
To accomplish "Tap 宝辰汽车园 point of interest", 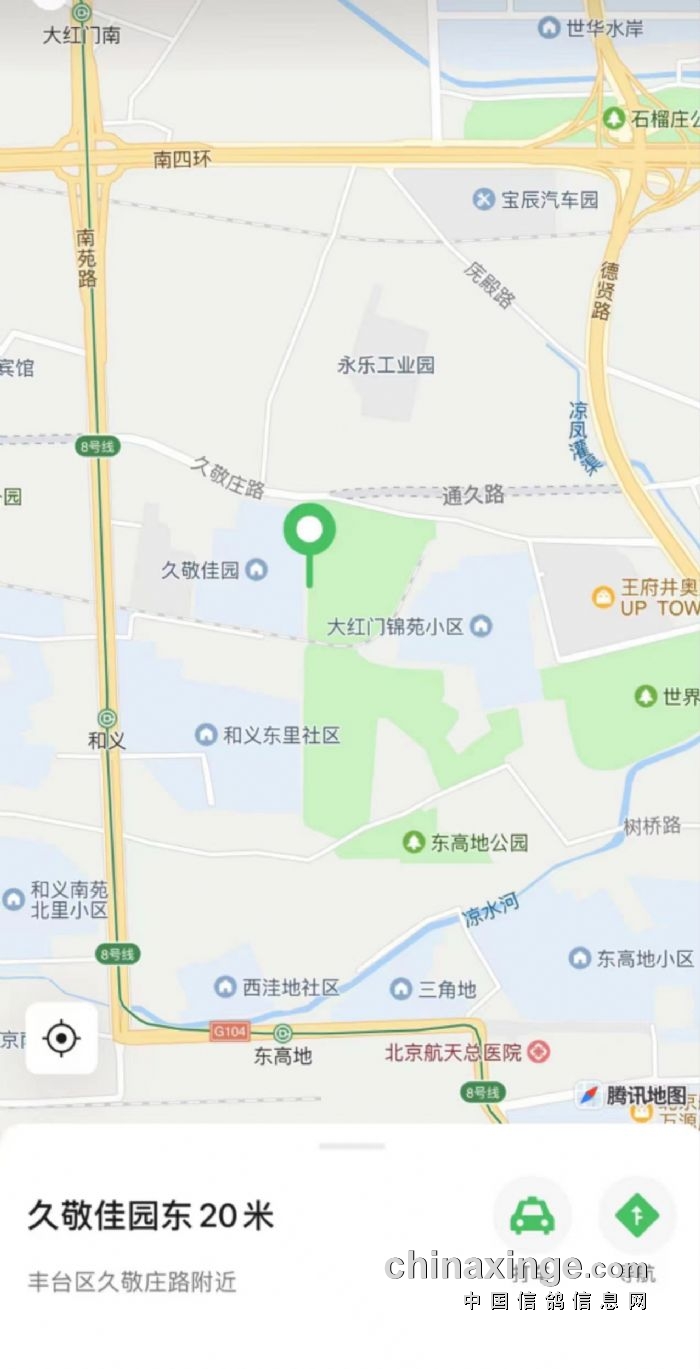I will tap(484, 199).
